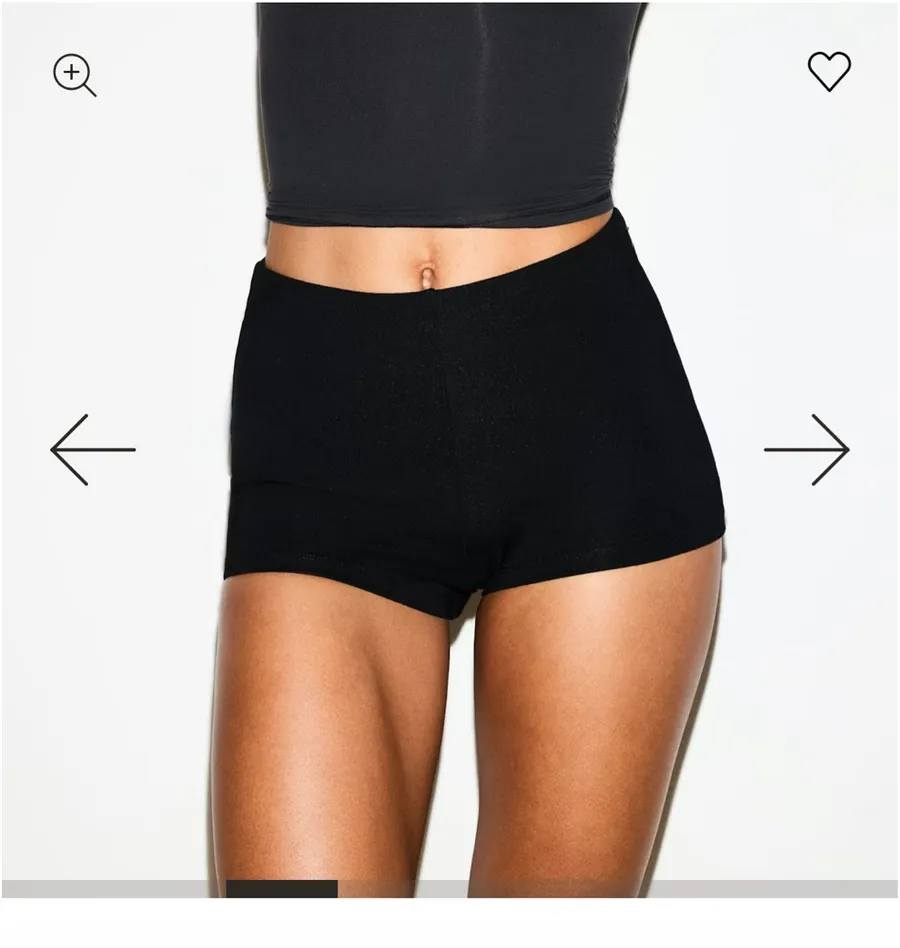Go to the previous product photo

tap(93, 450)
